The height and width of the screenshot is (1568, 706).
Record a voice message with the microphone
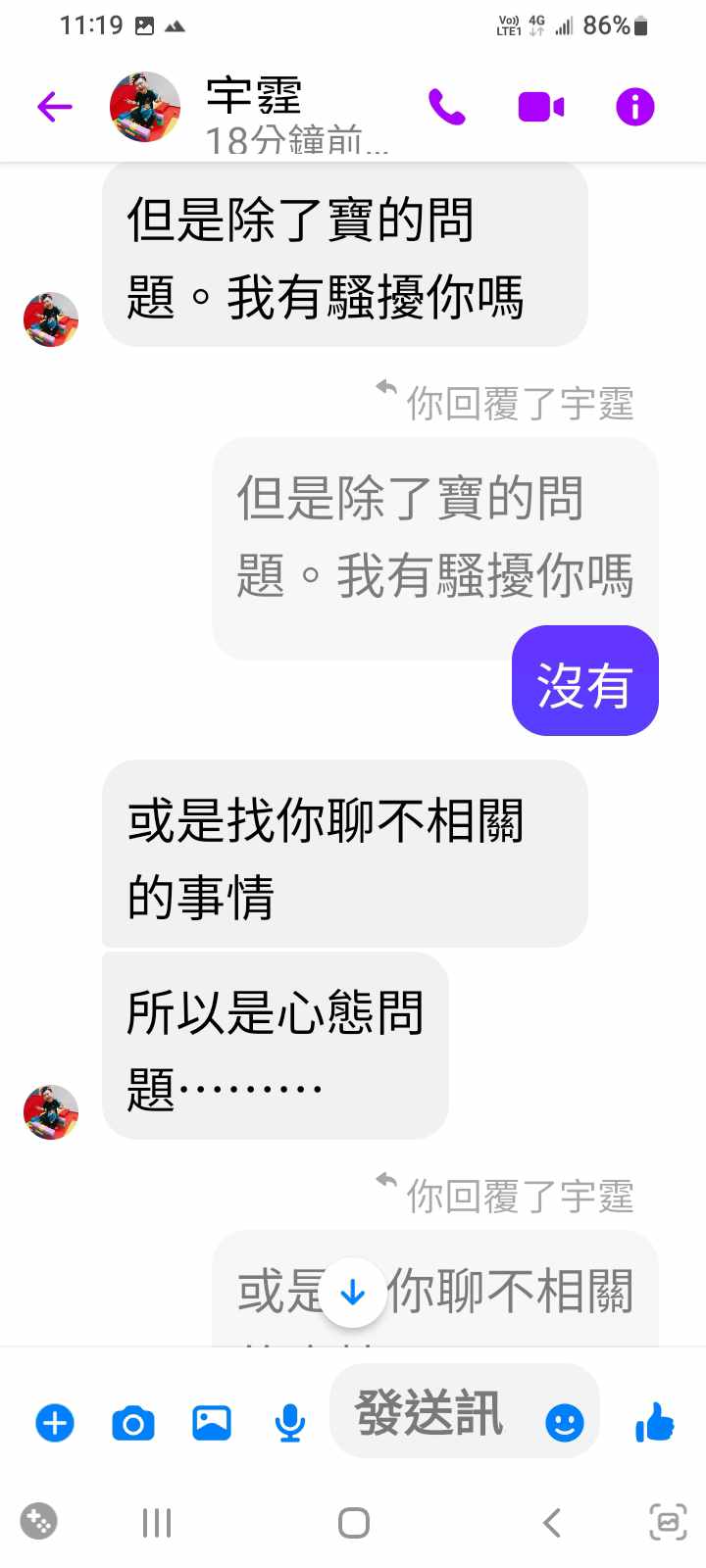click(x=289, y=1422)
